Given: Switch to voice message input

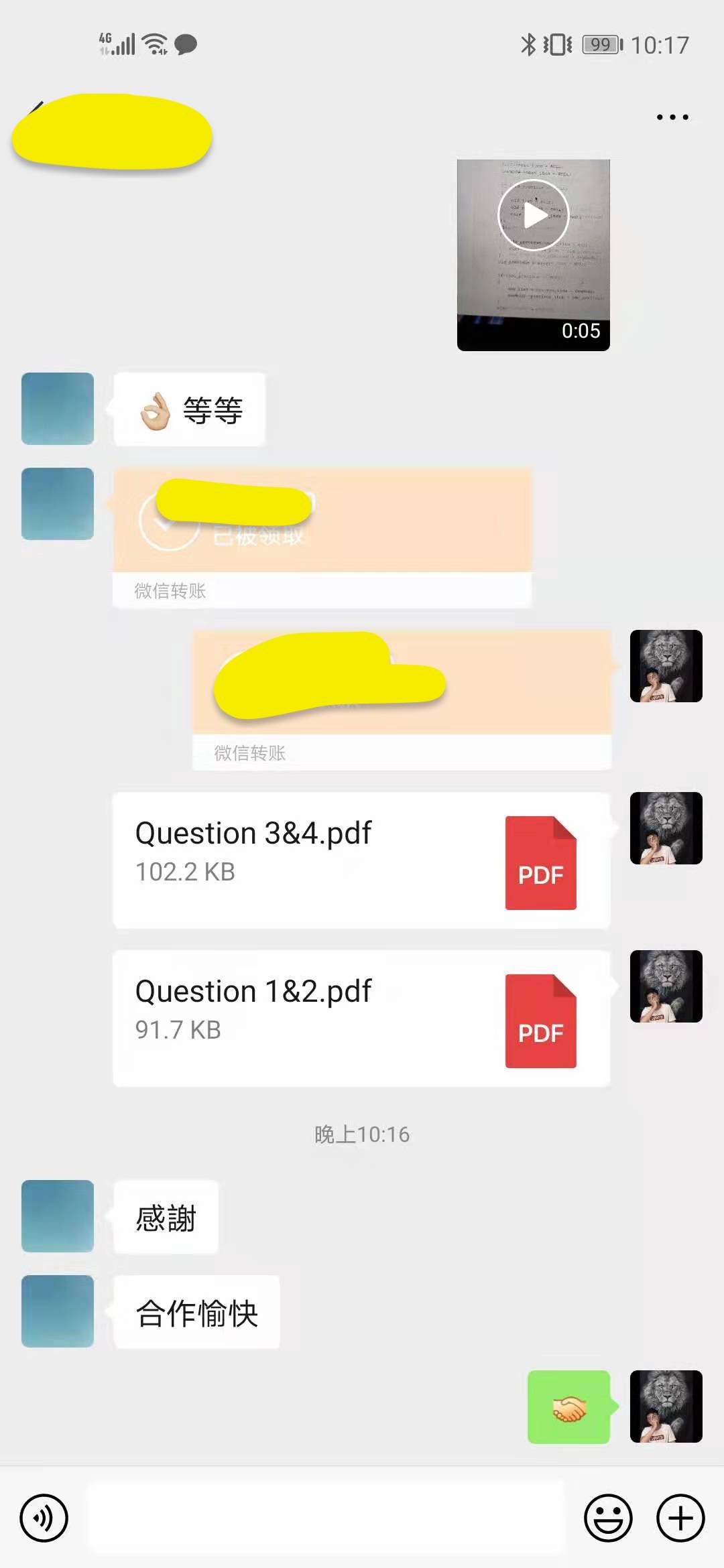Looking at the screenshot, I should pos(44,1518).
